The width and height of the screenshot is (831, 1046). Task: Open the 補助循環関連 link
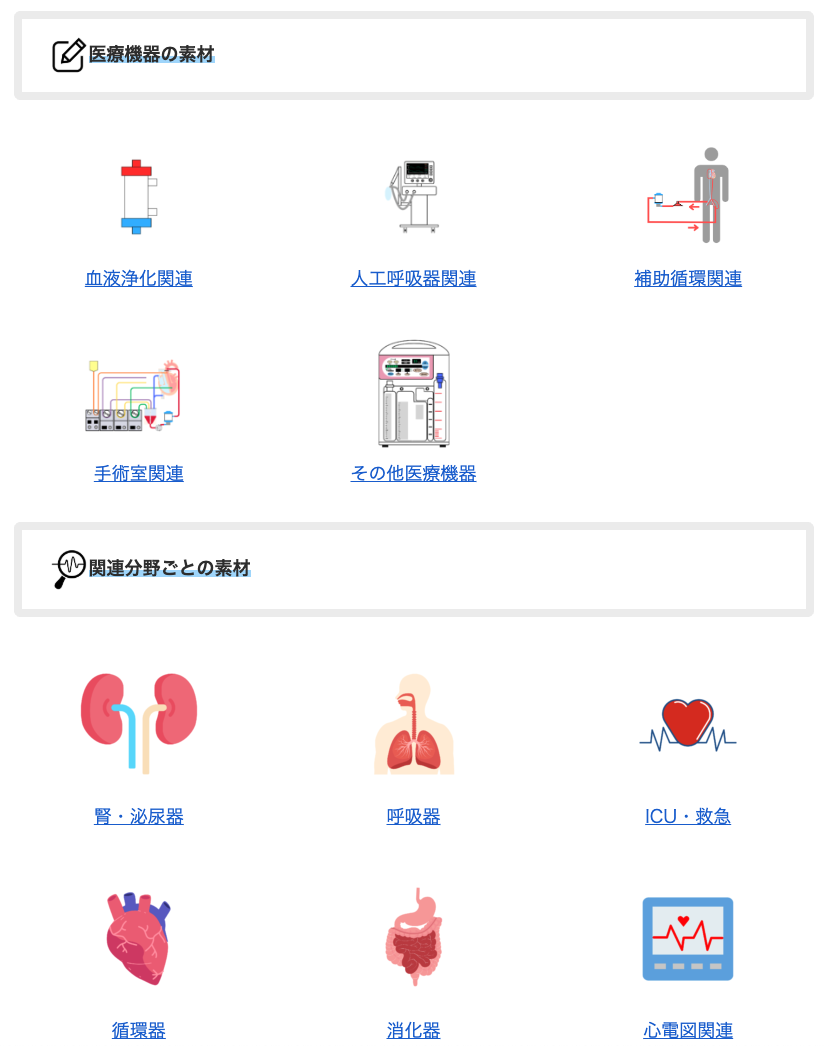[688, 279]
